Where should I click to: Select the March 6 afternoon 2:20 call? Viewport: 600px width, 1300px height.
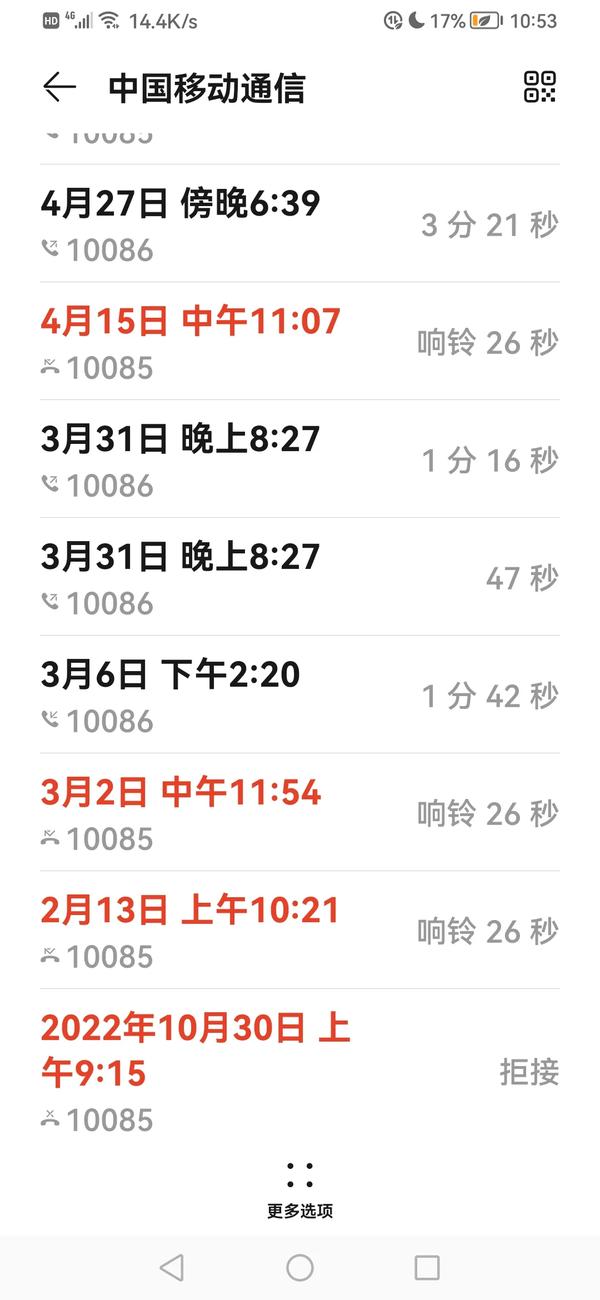click(x=300, y=695)
